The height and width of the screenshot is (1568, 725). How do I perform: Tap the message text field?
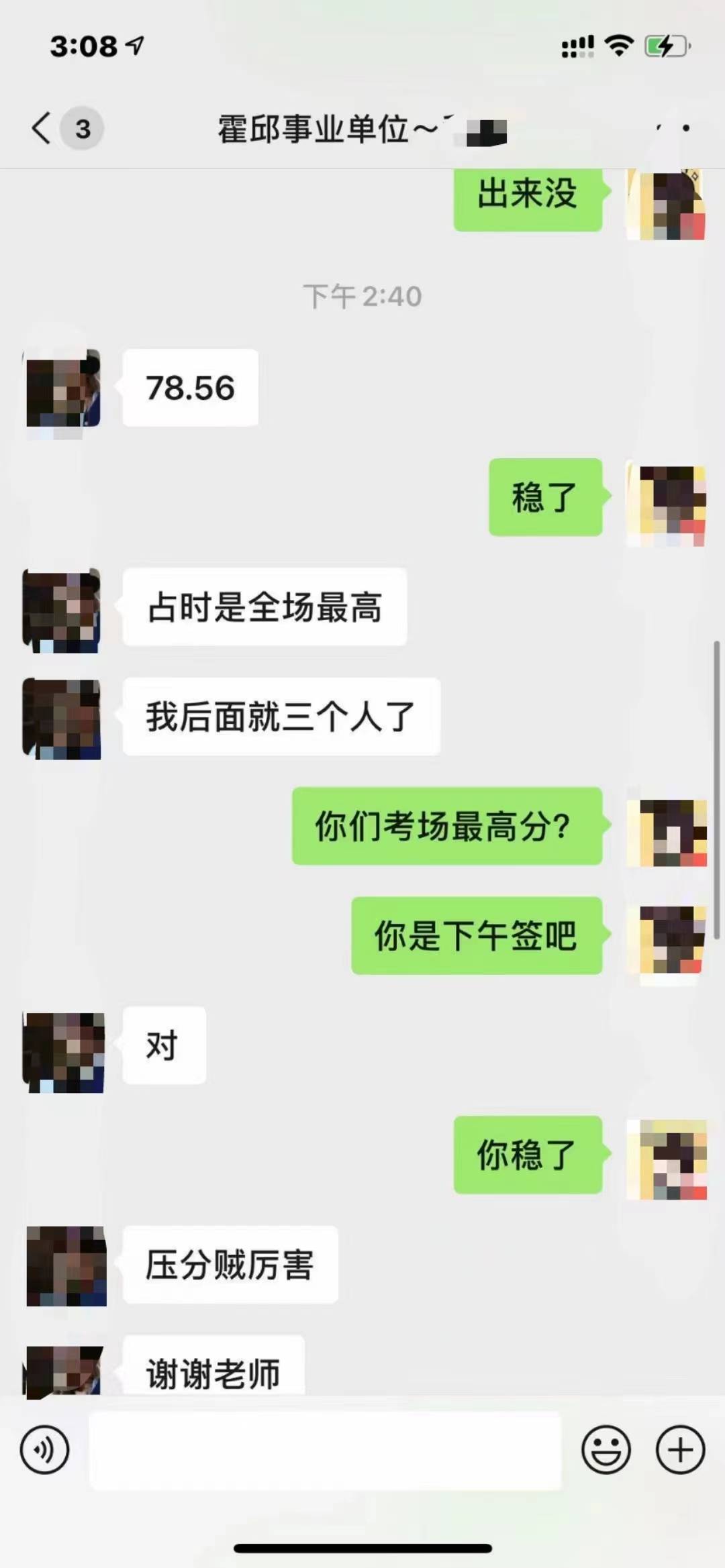[x=325, y=1450]
